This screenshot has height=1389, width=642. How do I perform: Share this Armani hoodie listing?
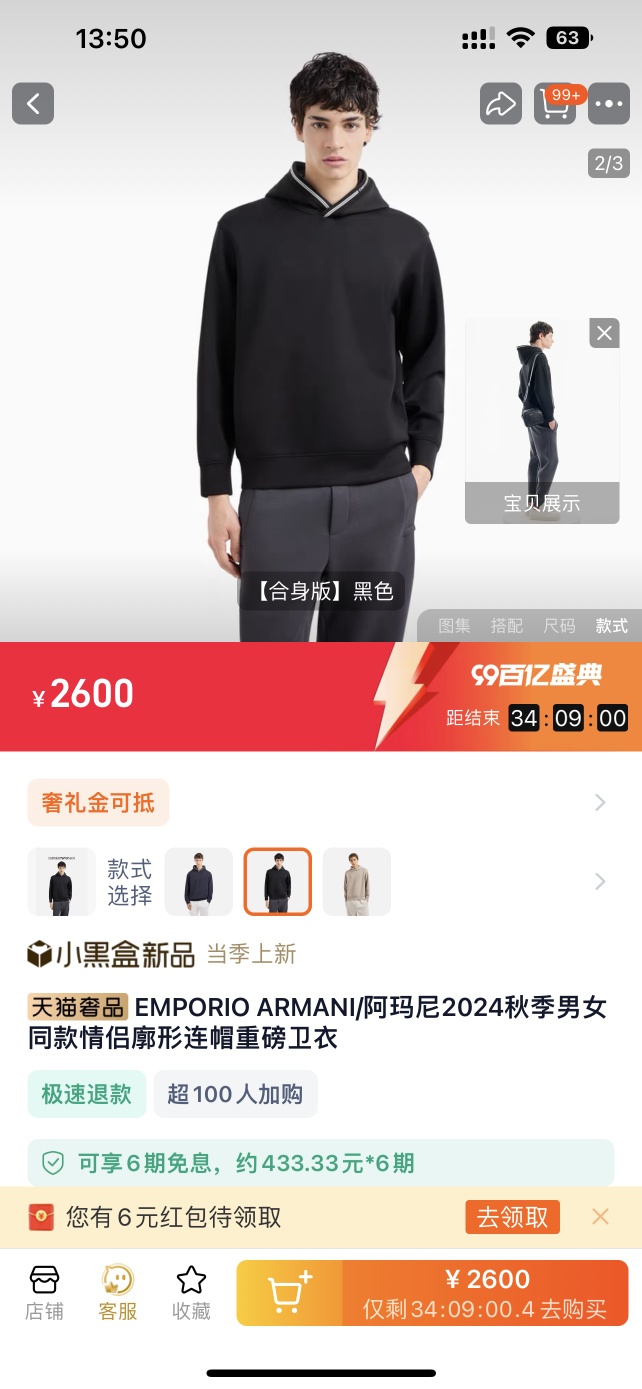[500, 103]
